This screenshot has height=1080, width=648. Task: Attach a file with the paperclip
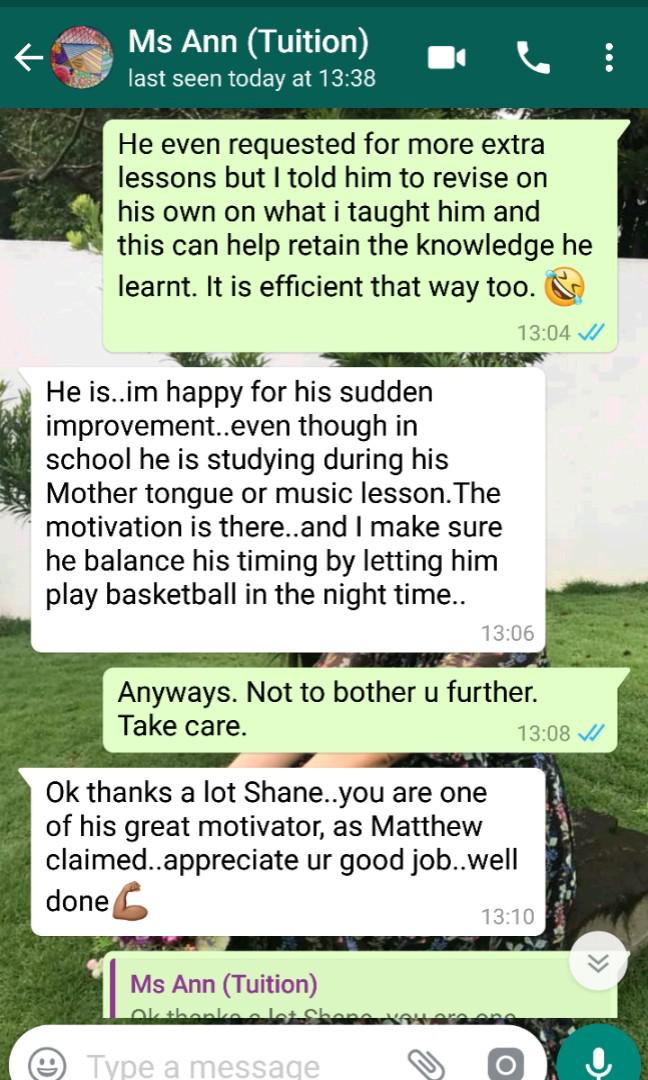(x=424, y=1063)
